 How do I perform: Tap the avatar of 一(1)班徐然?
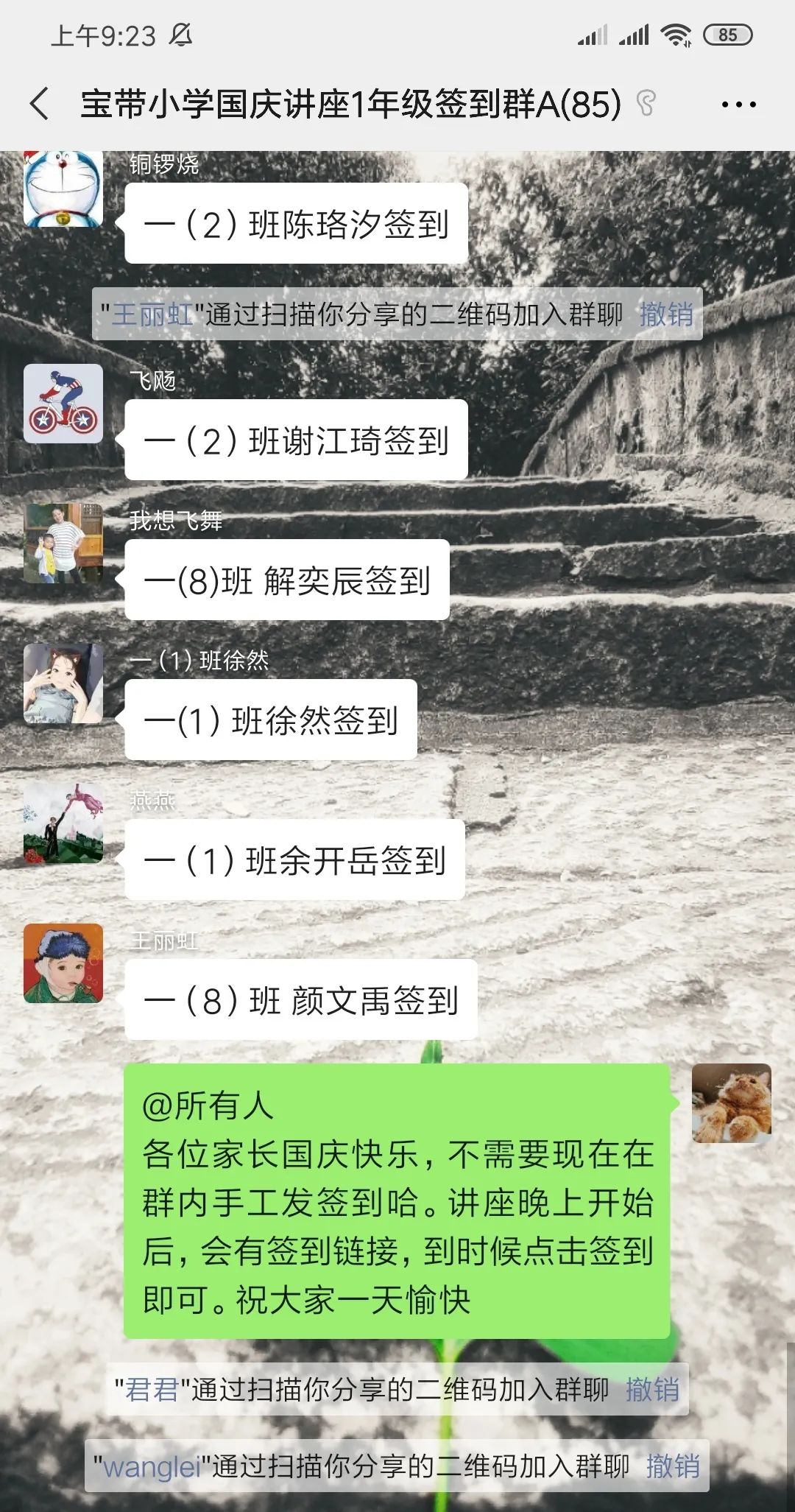(63, 683)
